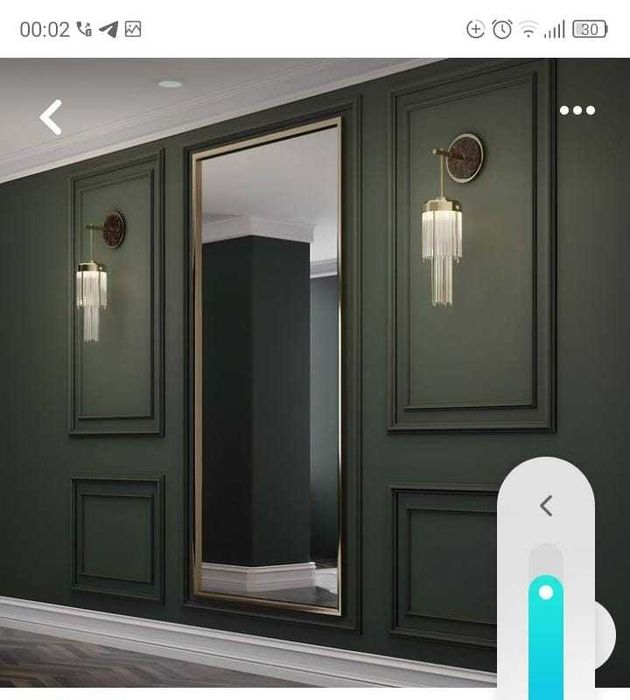Open the three-dot overflow menu

click(x=577, y=111)
